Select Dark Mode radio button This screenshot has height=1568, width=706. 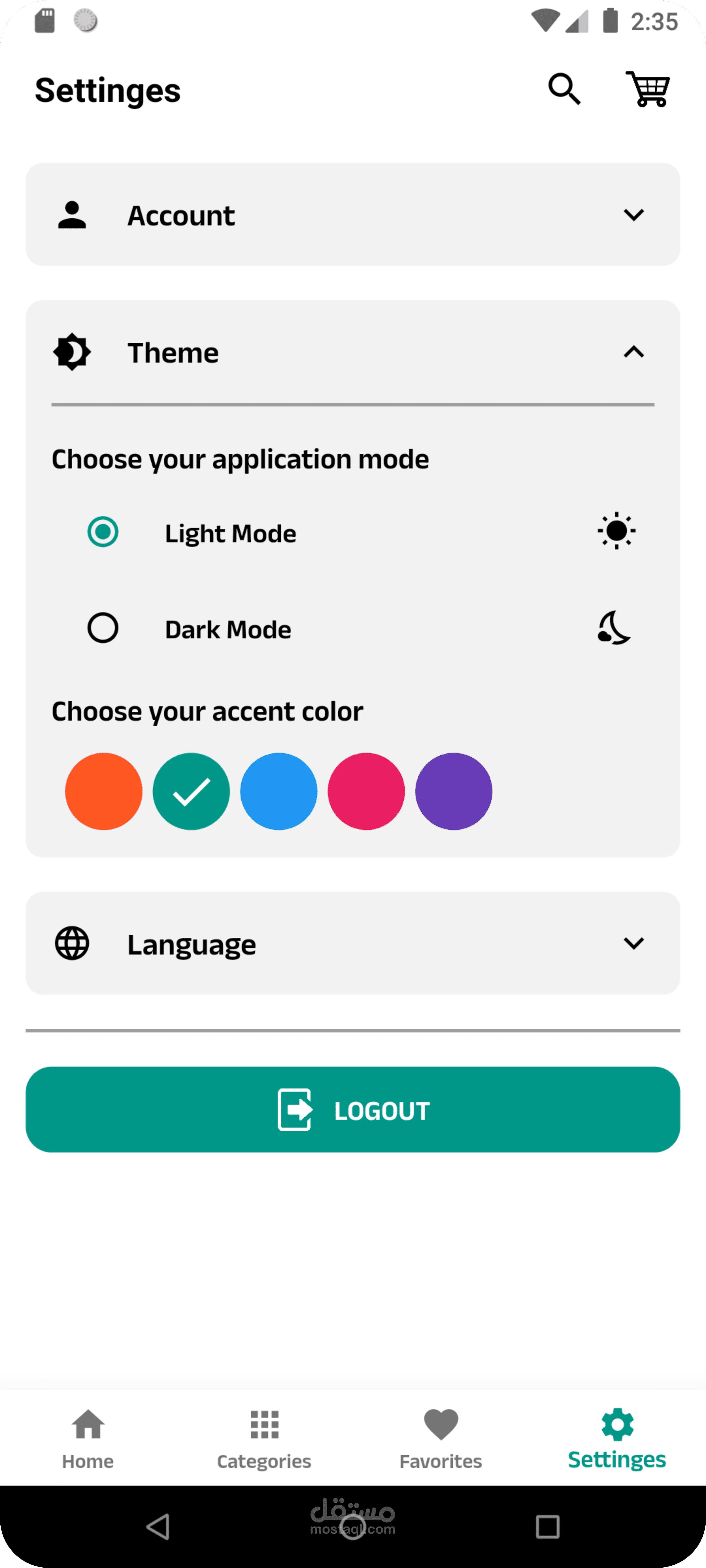coord(103,628)
